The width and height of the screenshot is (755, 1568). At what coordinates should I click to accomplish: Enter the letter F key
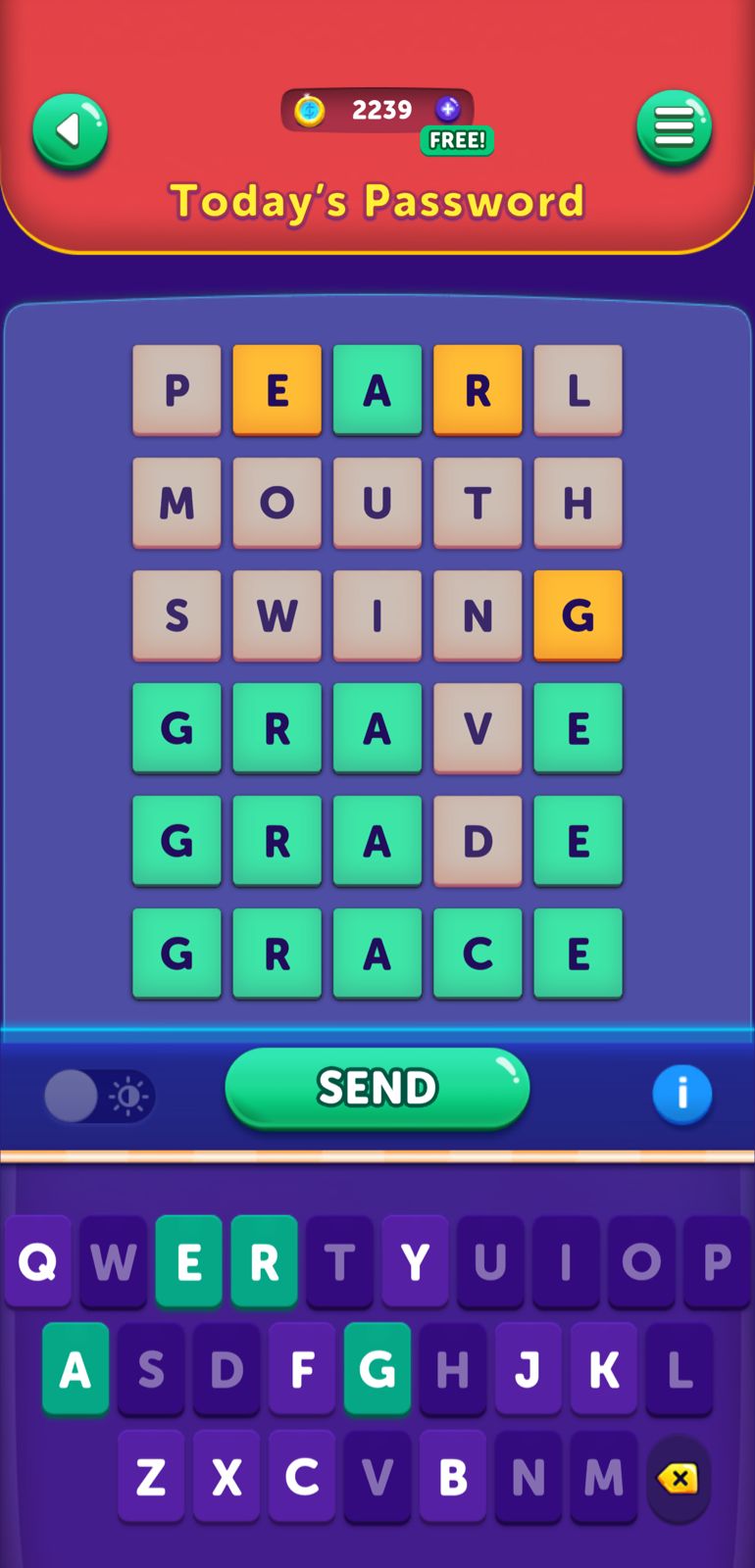pos(302,1370)
